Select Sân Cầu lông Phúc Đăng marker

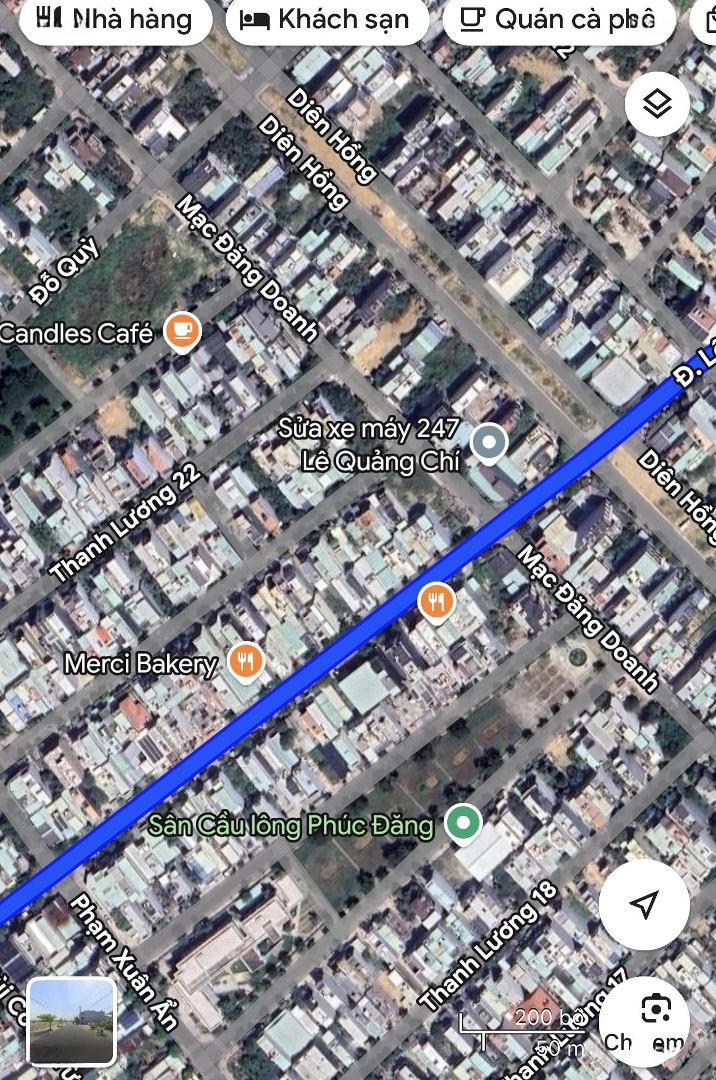pos(462,824)
